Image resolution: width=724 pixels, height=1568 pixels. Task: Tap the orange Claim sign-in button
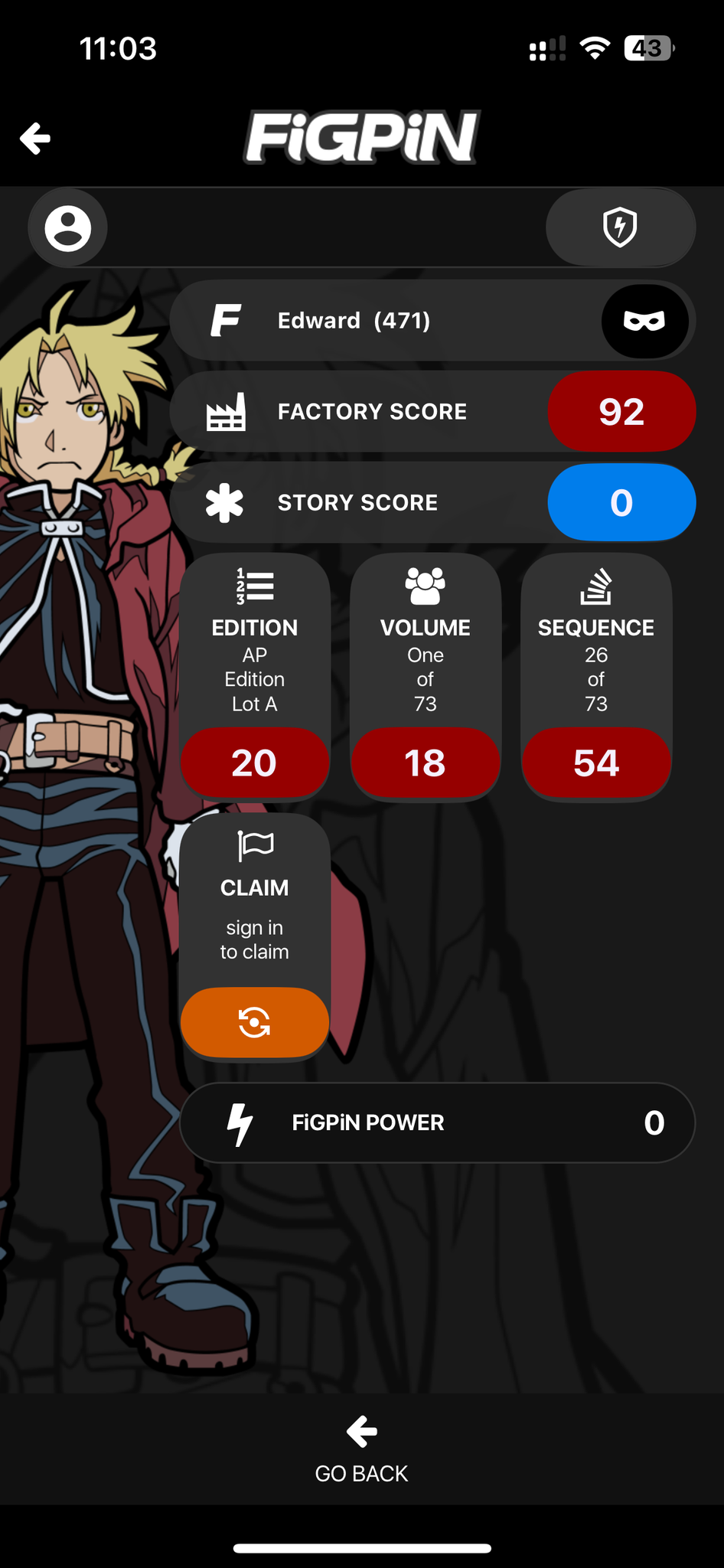point(255,1022)
